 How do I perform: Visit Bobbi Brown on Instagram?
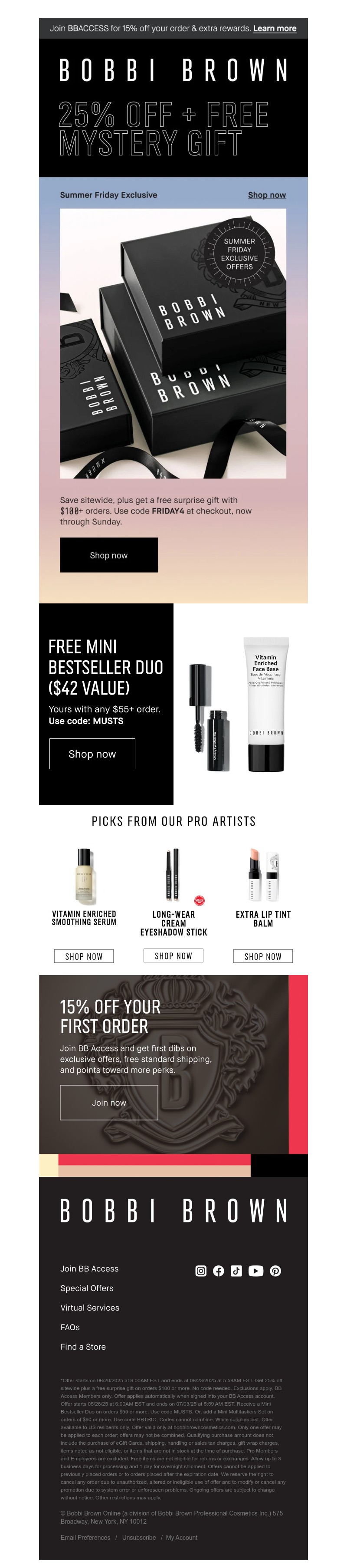pos(200,1270)
